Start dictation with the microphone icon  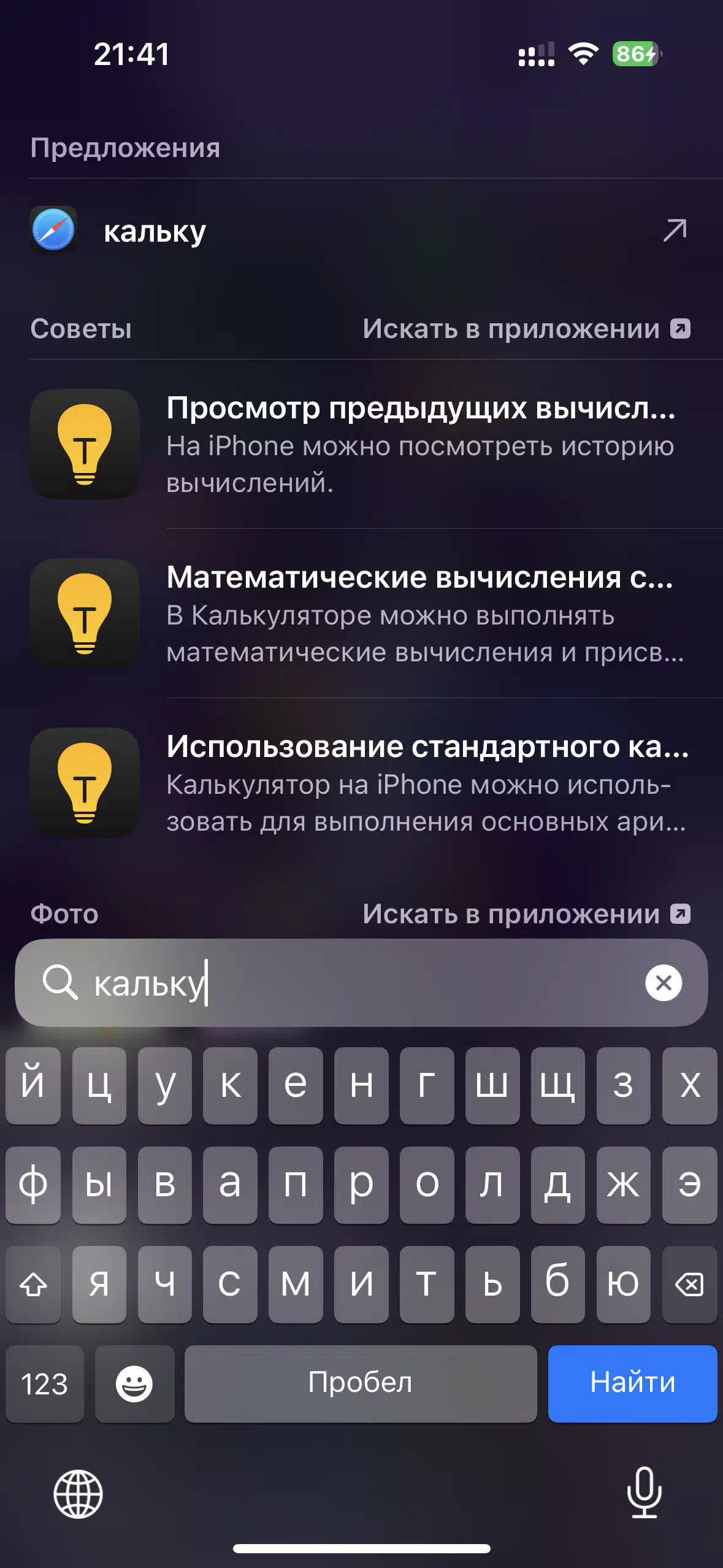tap(645, 1492)
